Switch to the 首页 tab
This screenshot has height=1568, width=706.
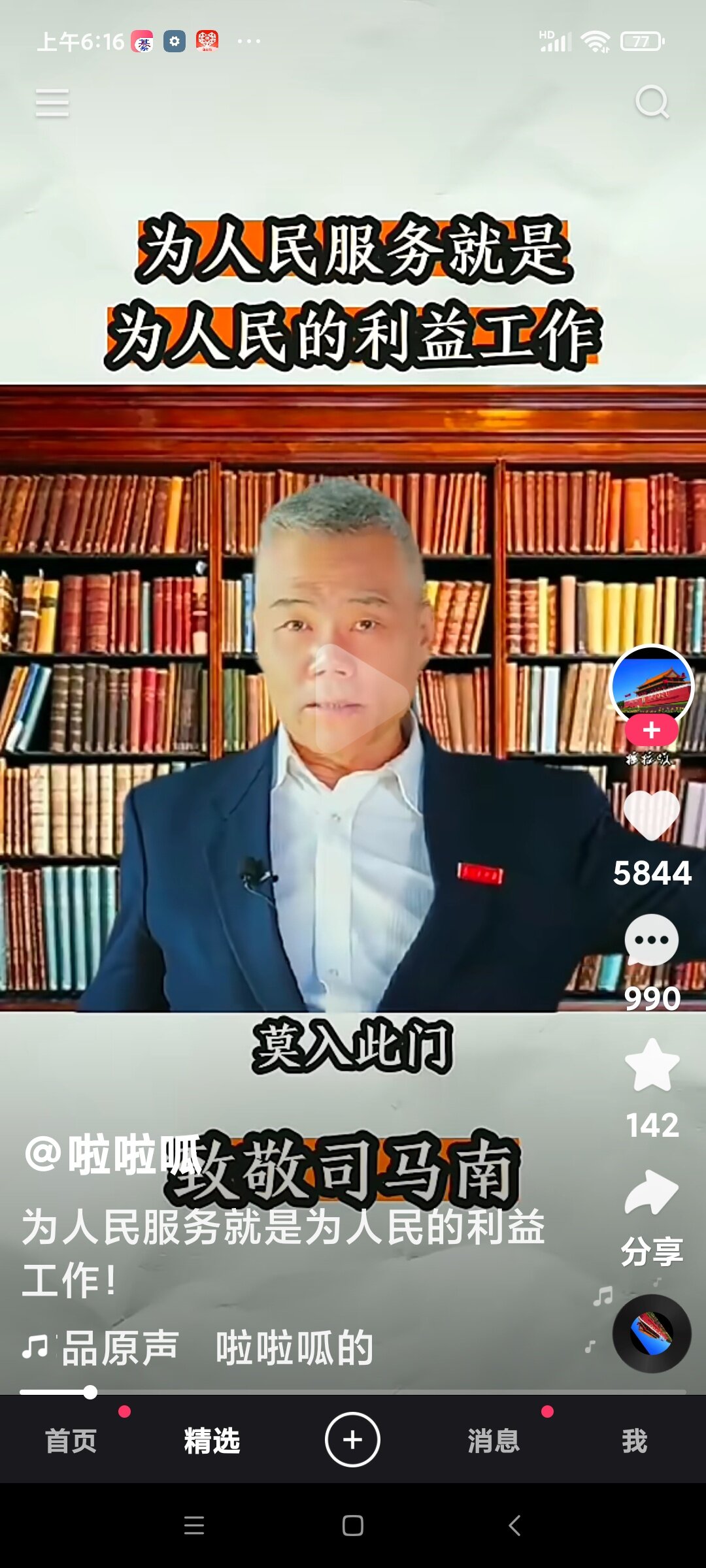tap(71, 1441)
